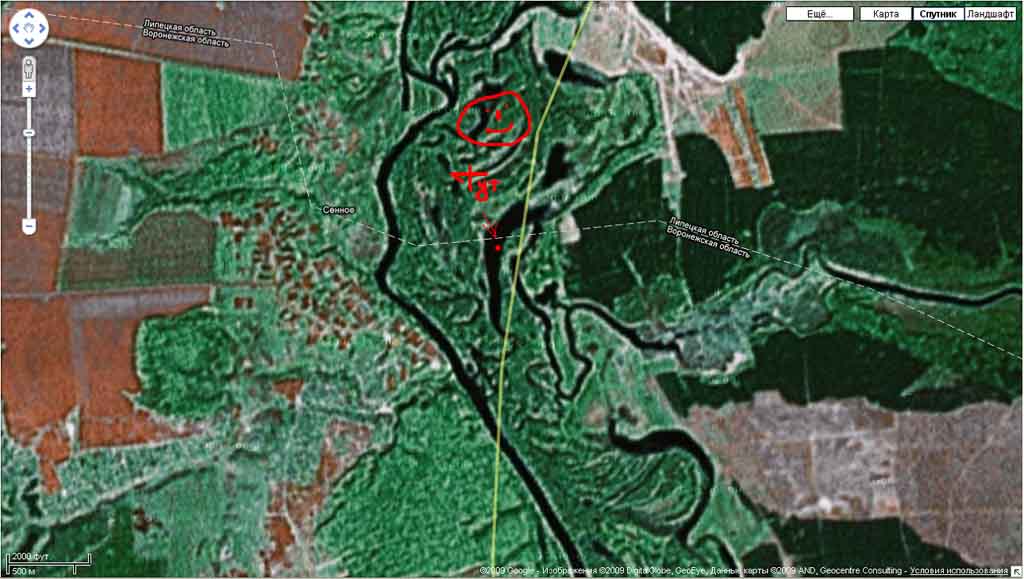Switch to the Карта map view

point(885,14)
